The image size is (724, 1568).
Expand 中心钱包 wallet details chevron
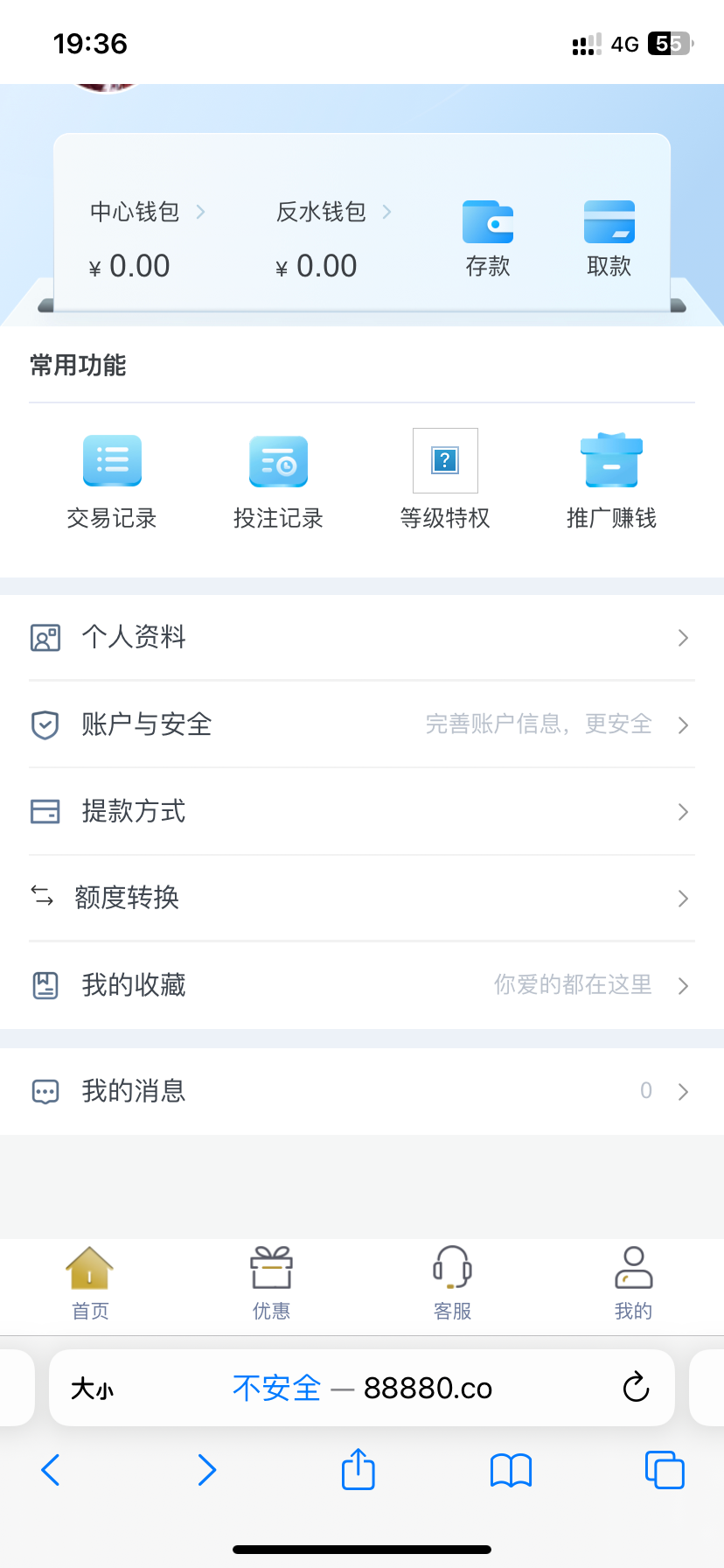click(200, 212)
